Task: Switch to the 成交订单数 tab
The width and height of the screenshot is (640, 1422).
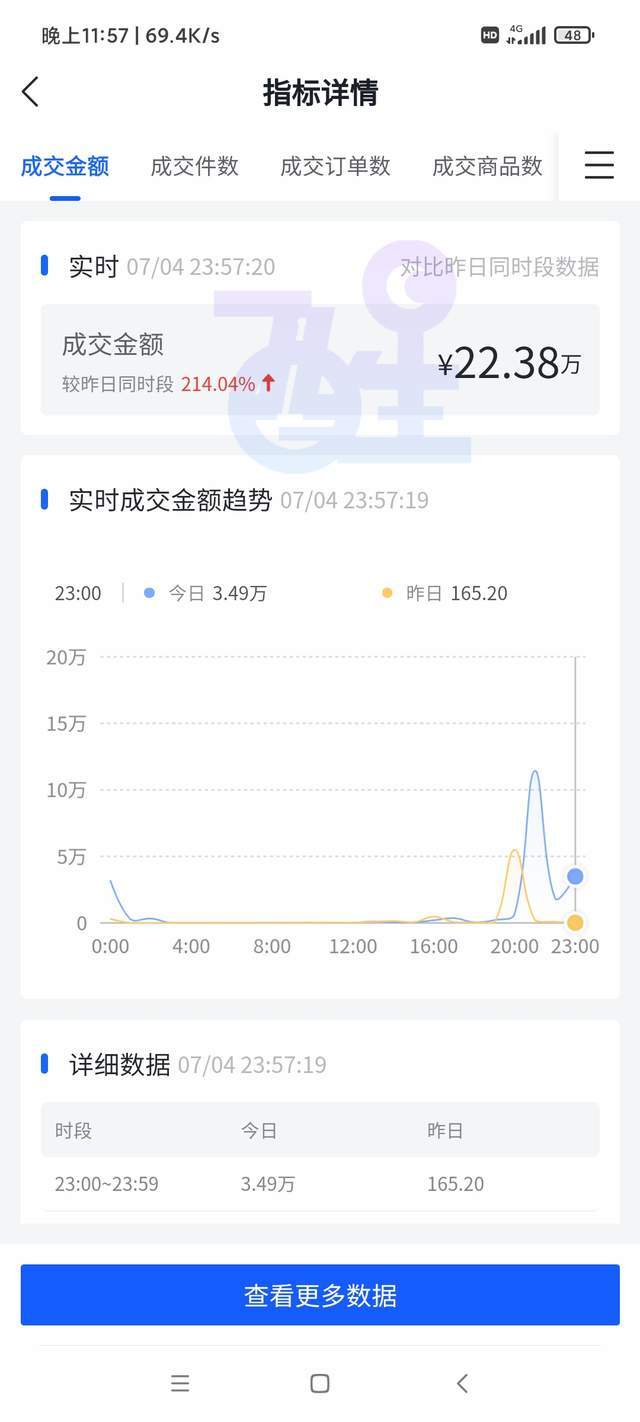Action: click(x=335, y=166)
